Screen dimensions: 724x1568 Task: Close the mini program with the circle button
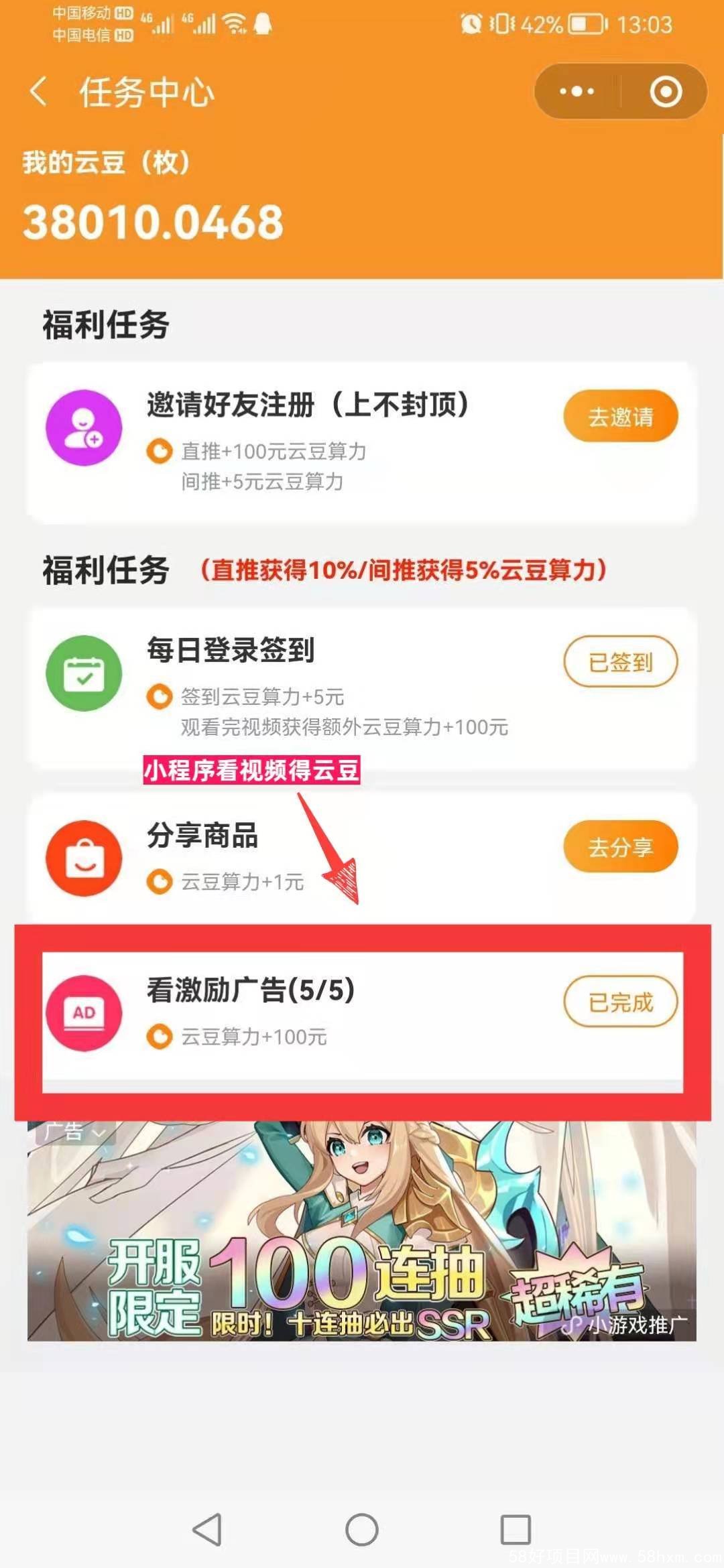click(665, 91)
